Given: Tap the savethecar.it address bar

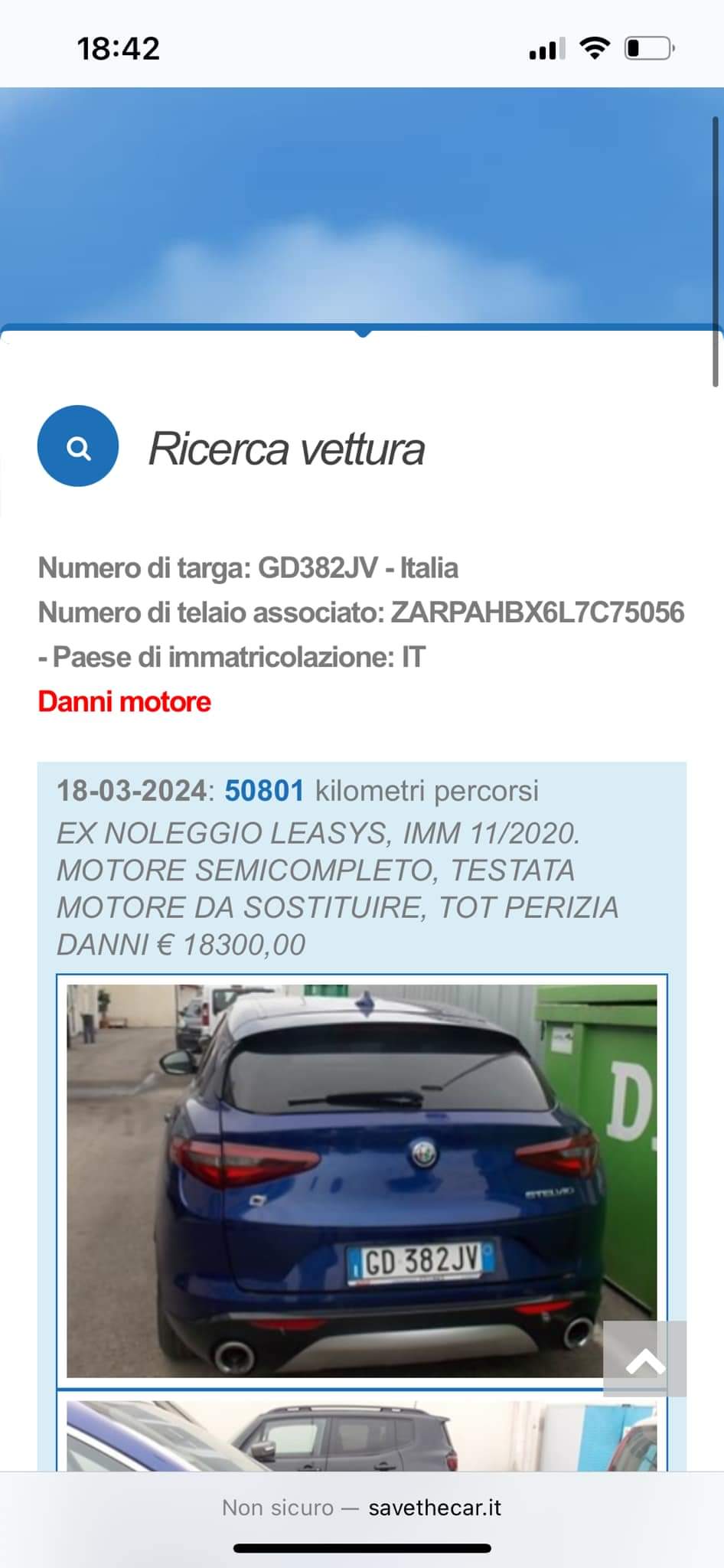Looking at the screenshot, I should [x=361, y=1508].
